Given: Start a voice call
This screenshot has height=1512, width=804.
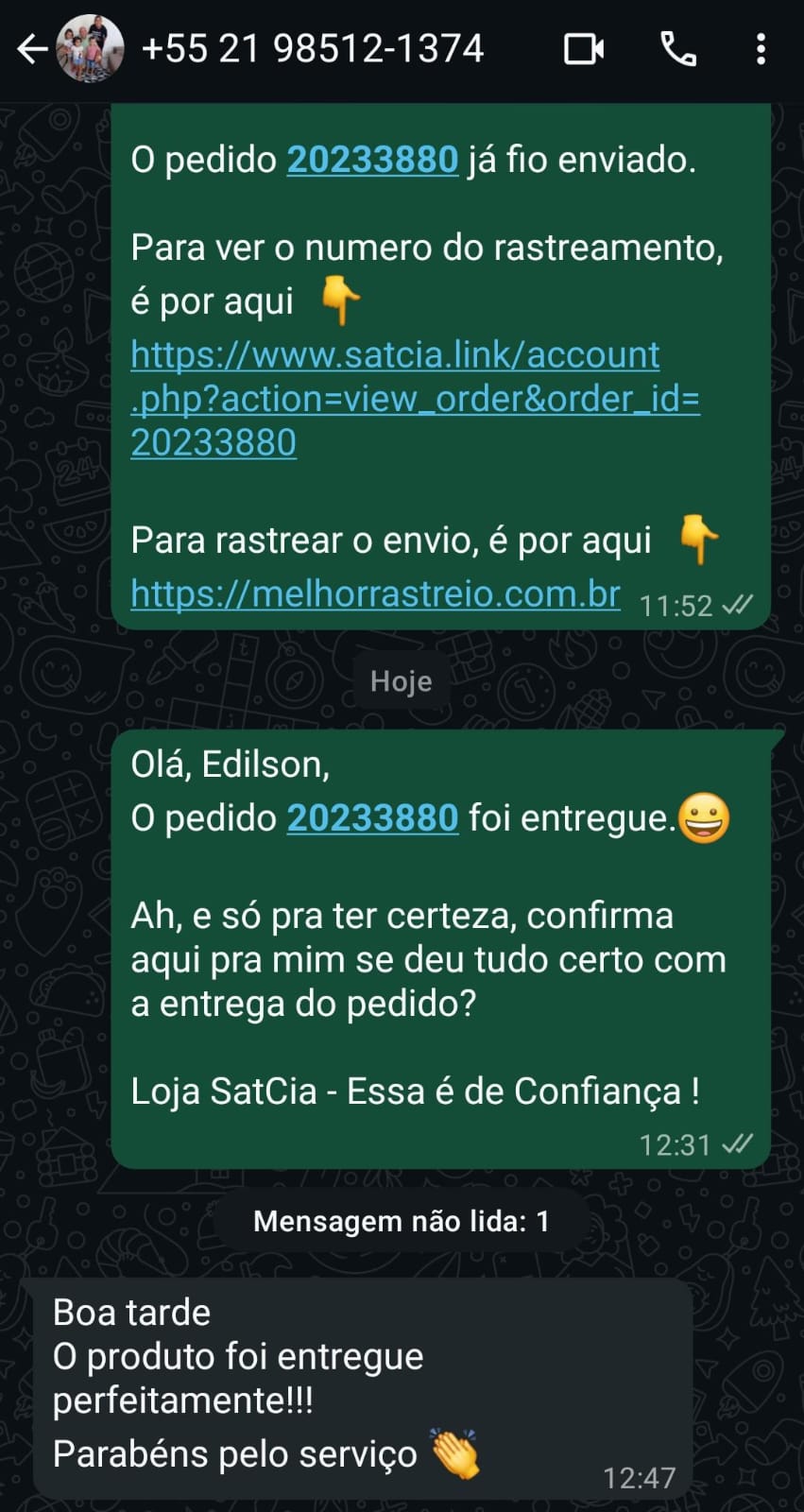Looking at the screenshot, I should pyautogui.click(x=677, y=49).
